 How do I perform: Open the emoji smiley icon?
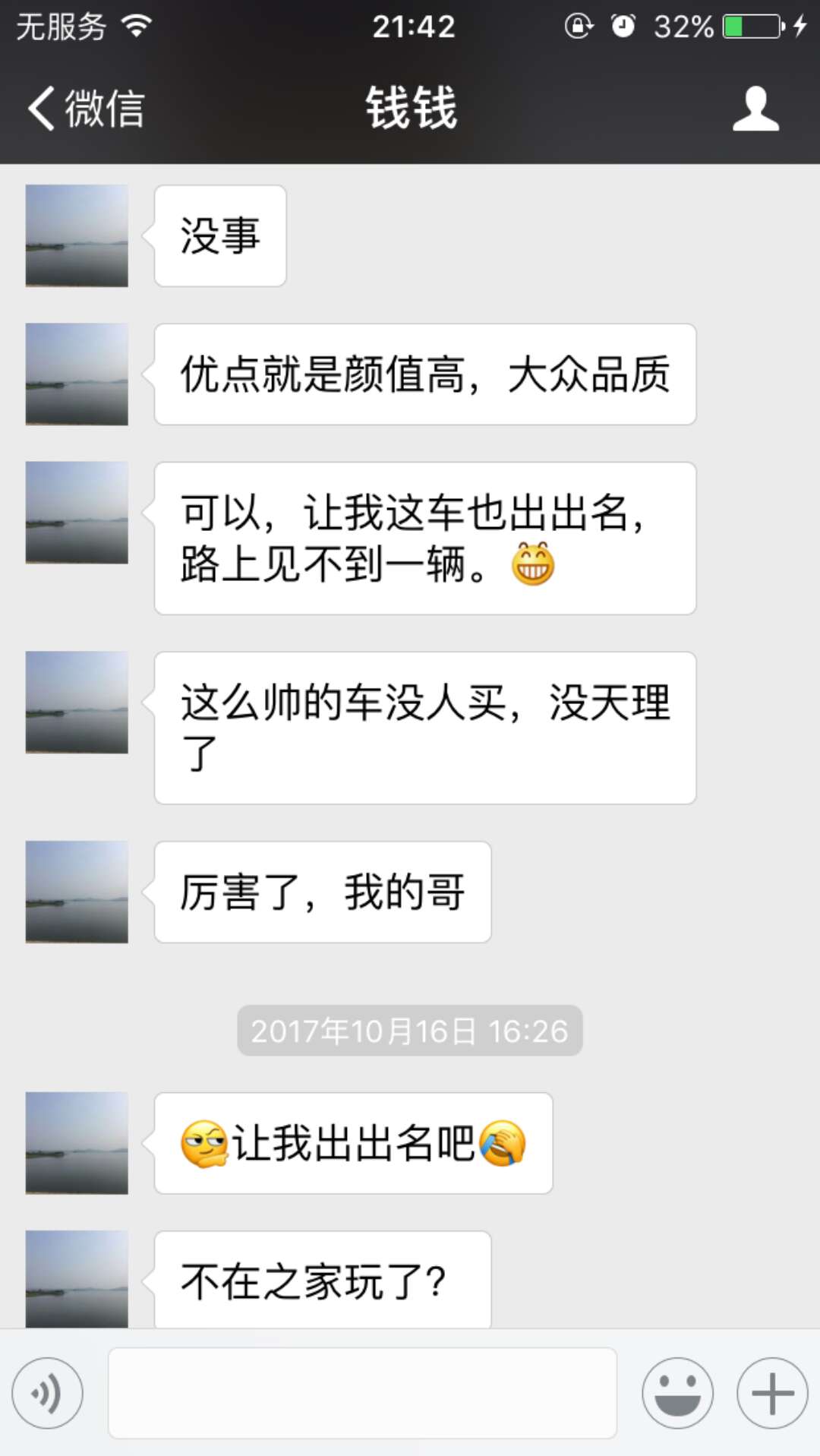pyautogui.click(x=678, y=1394)
